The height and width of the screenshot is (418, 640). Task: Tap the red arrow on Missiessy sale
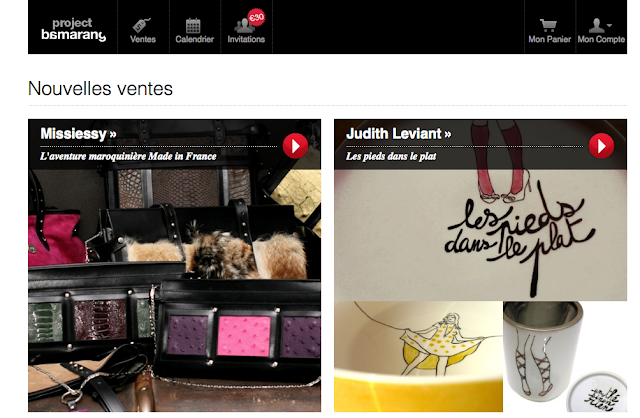[295, 146]
